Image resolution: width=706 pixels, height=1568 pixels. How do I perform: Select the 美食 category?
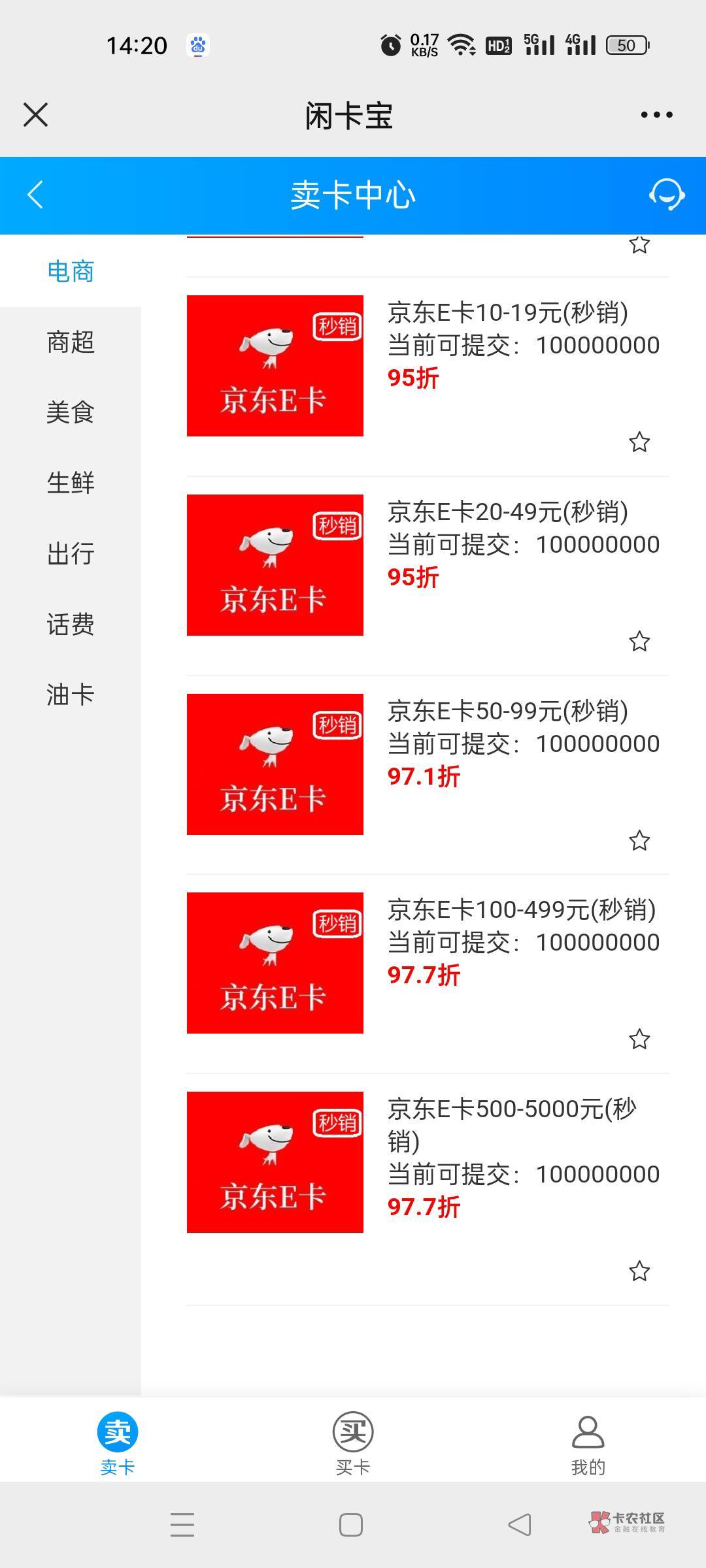pos(71,413)
